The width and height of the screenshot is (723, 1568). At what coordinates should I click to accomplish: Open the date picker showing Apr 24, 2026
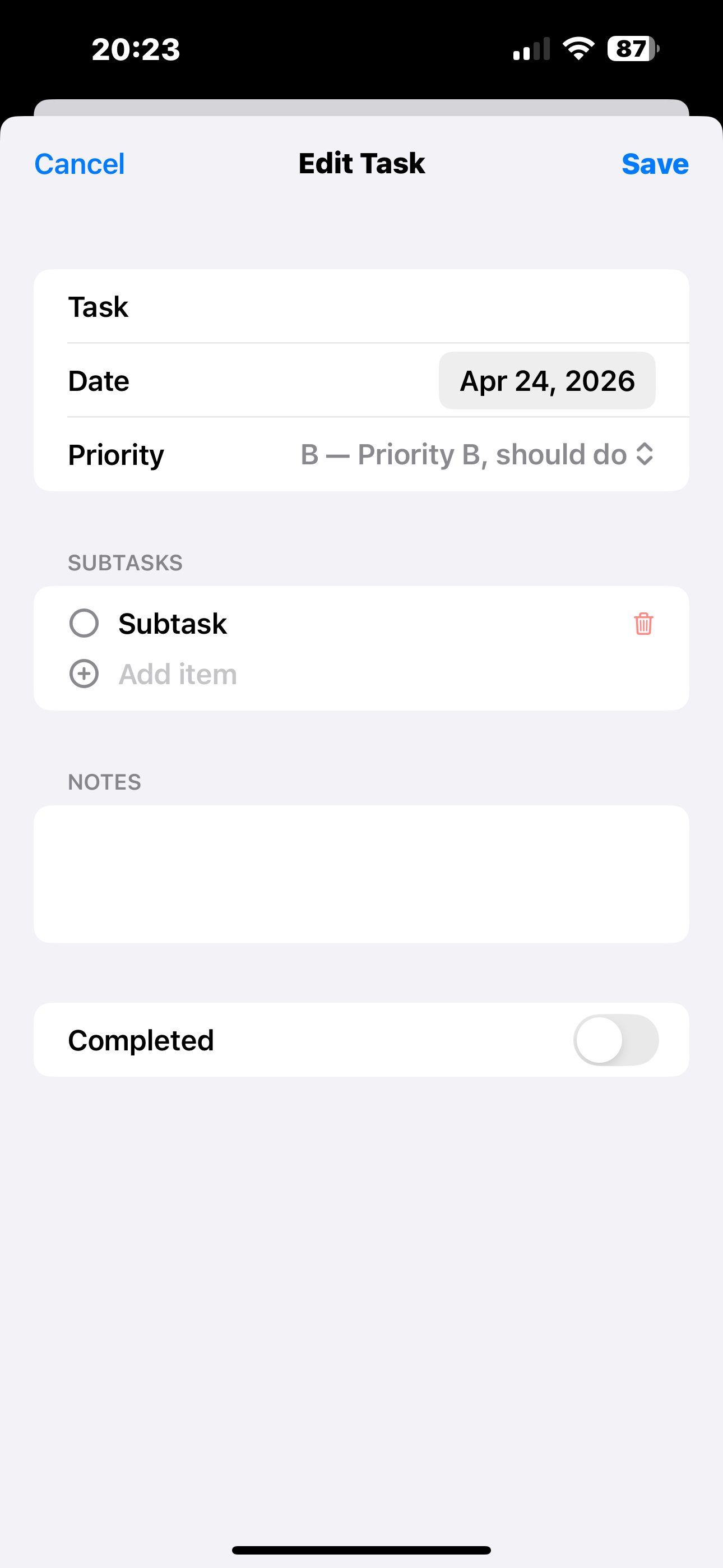point(546,380)
